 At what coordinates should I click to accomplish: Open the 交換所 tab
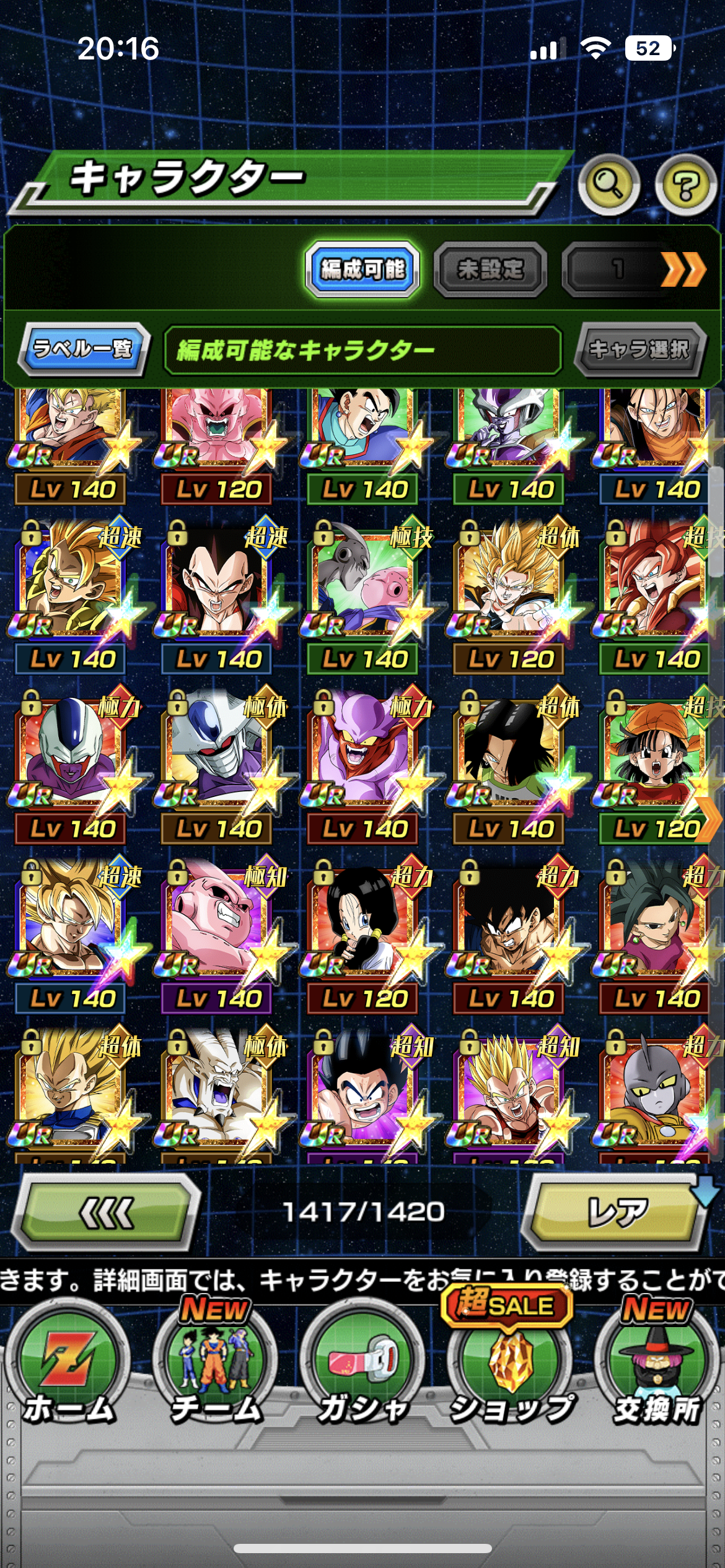(x=657, y=1369)
